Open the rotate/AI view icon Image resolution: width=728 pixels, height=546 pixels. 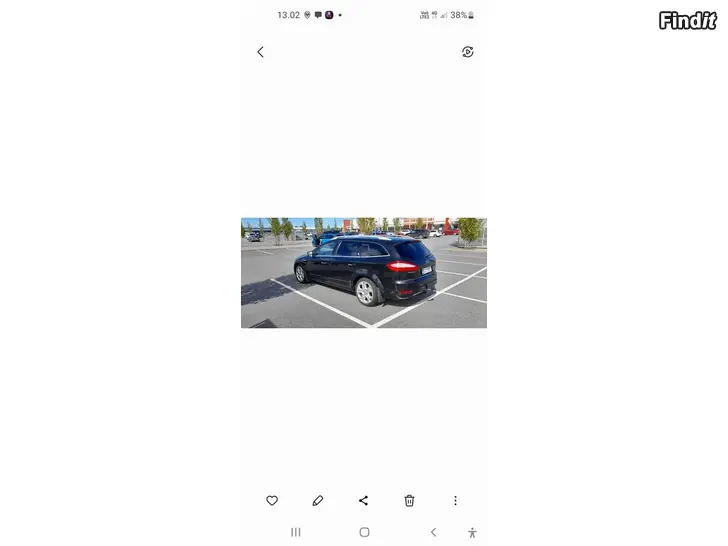click(x=467, y=52)
